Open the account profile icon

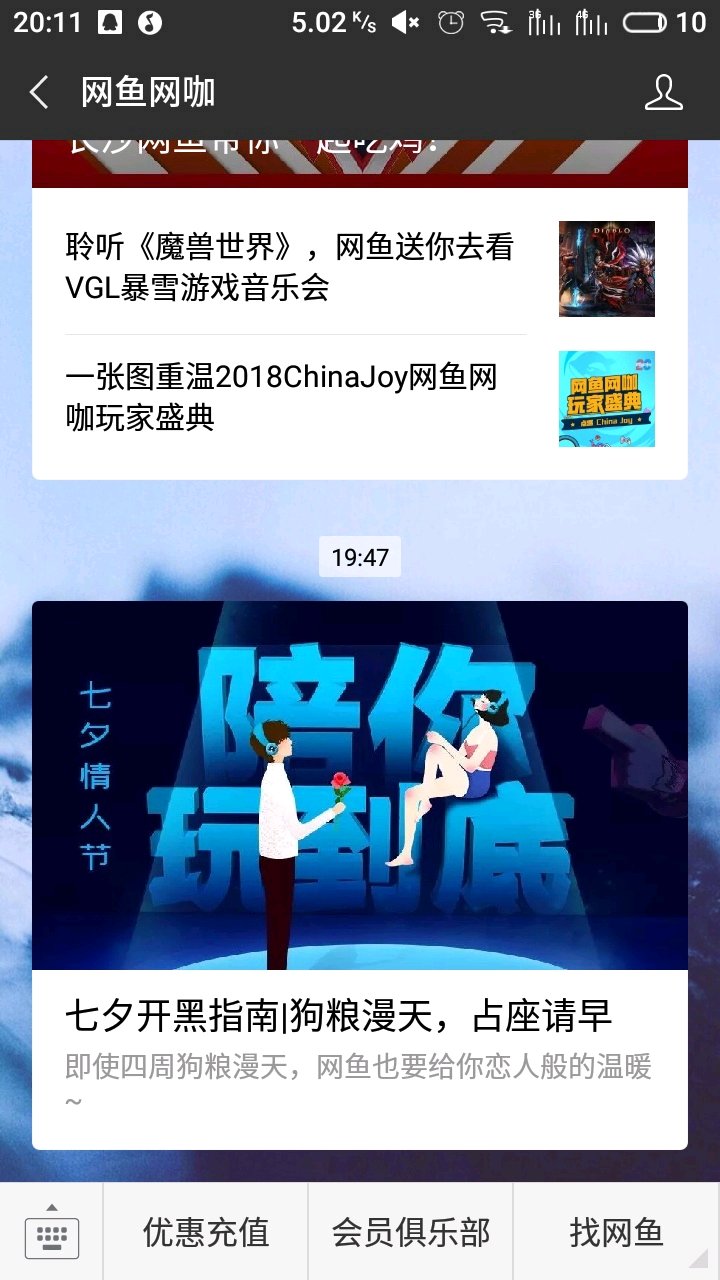point(663,93)
